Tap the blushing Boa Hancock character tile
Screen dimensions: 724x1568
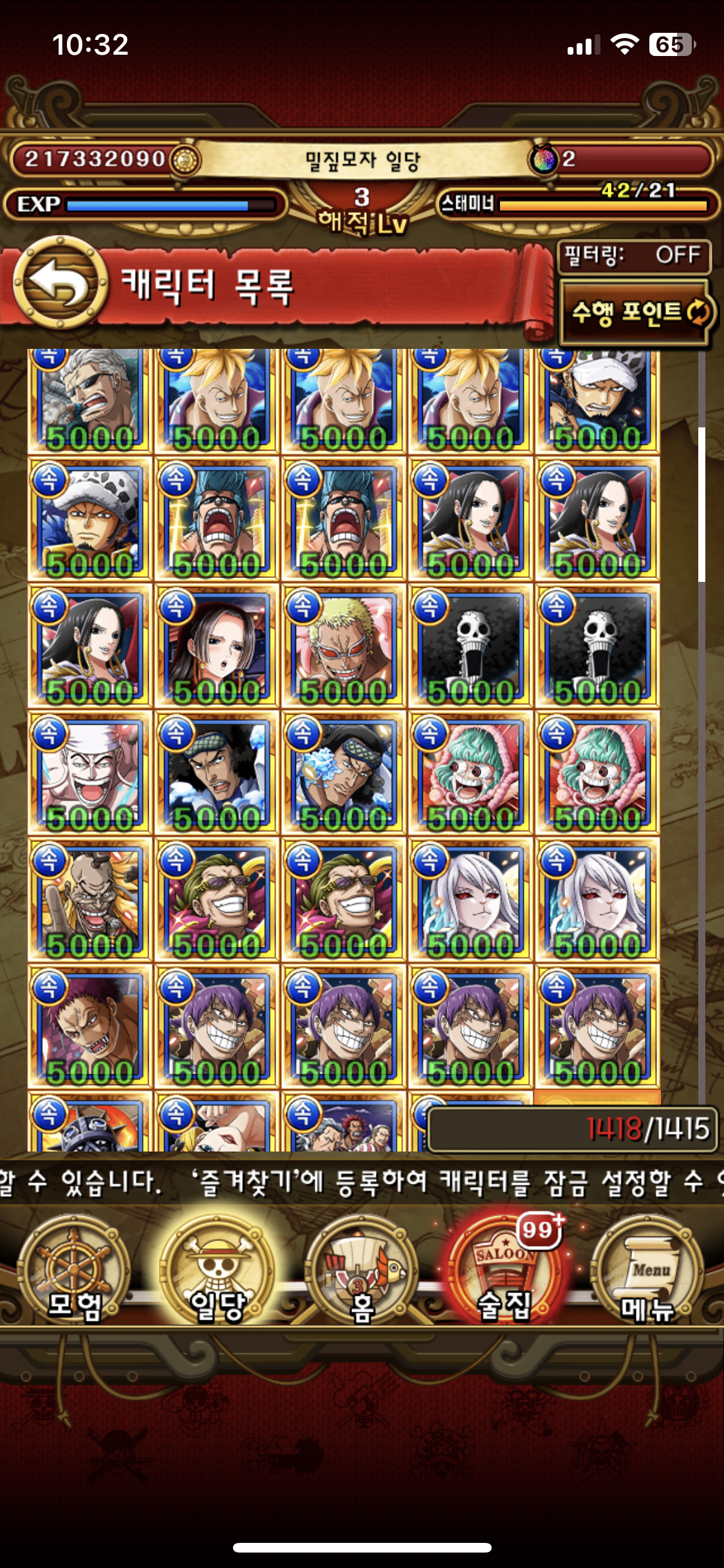tap(217, 646)
